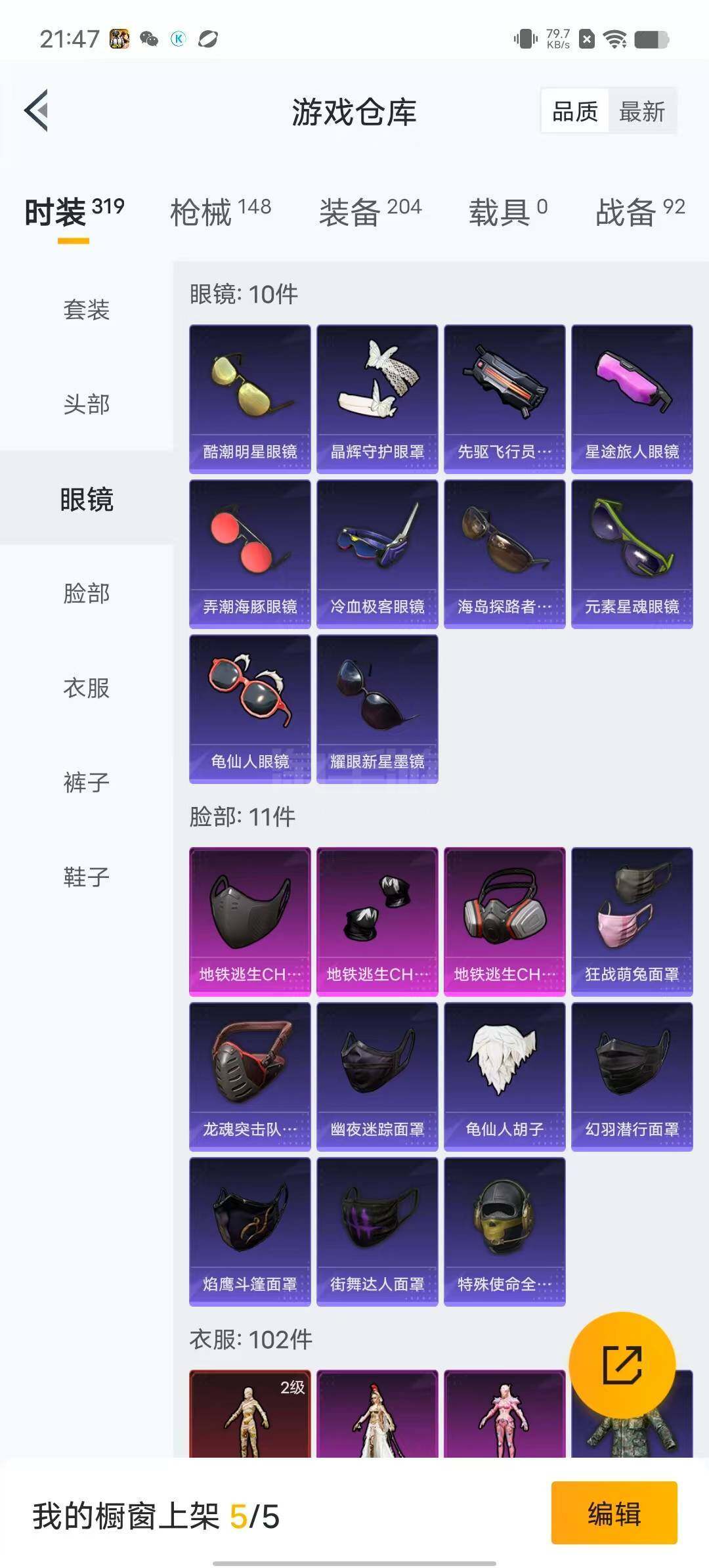Switch to the 枪械 tab
The height and width of the screenshot is (1568, 709).
coord(221,211)
